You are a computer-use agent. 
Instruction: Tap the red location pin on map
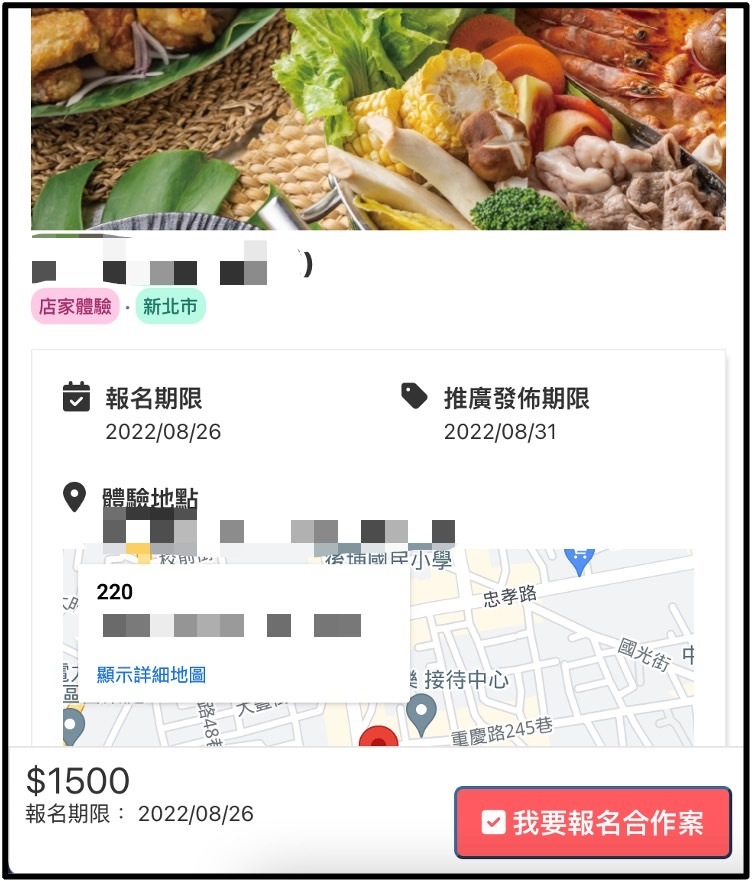378,739
